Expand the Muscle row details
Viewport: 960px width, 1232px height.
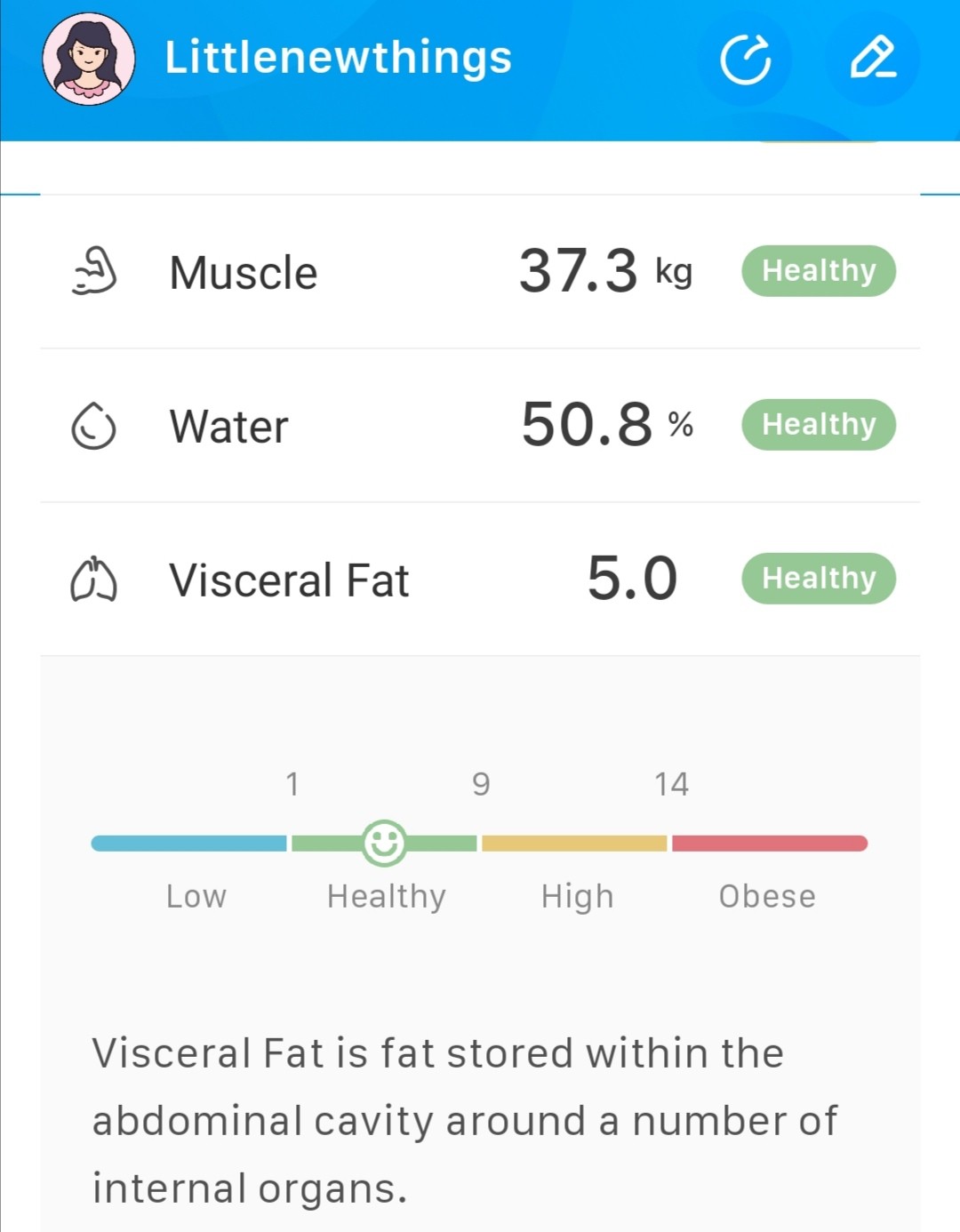(x=480, y=272)
